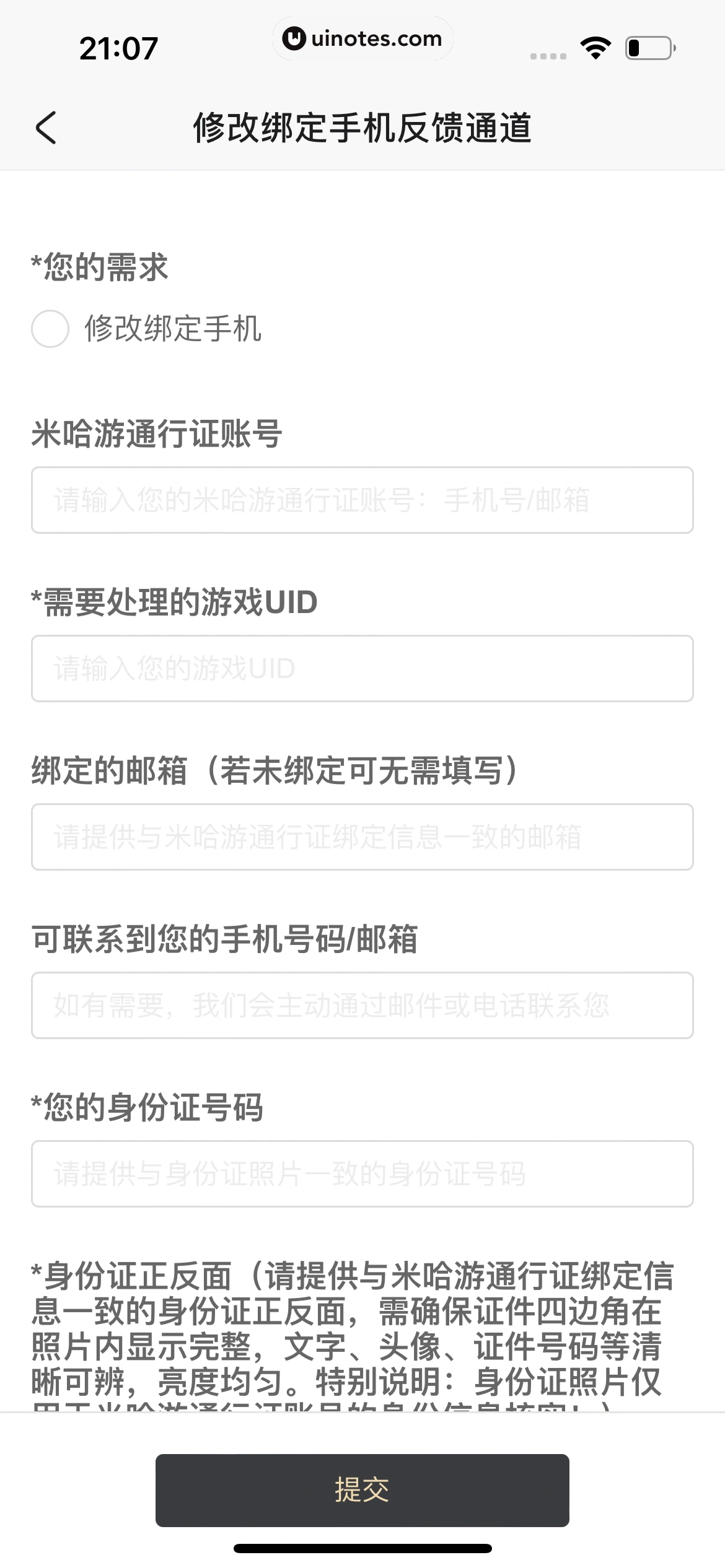This screenshot has height=1568, width=725.
Task: Tap the cellular signal dots indicator
Action: click(x=548, y=56)
